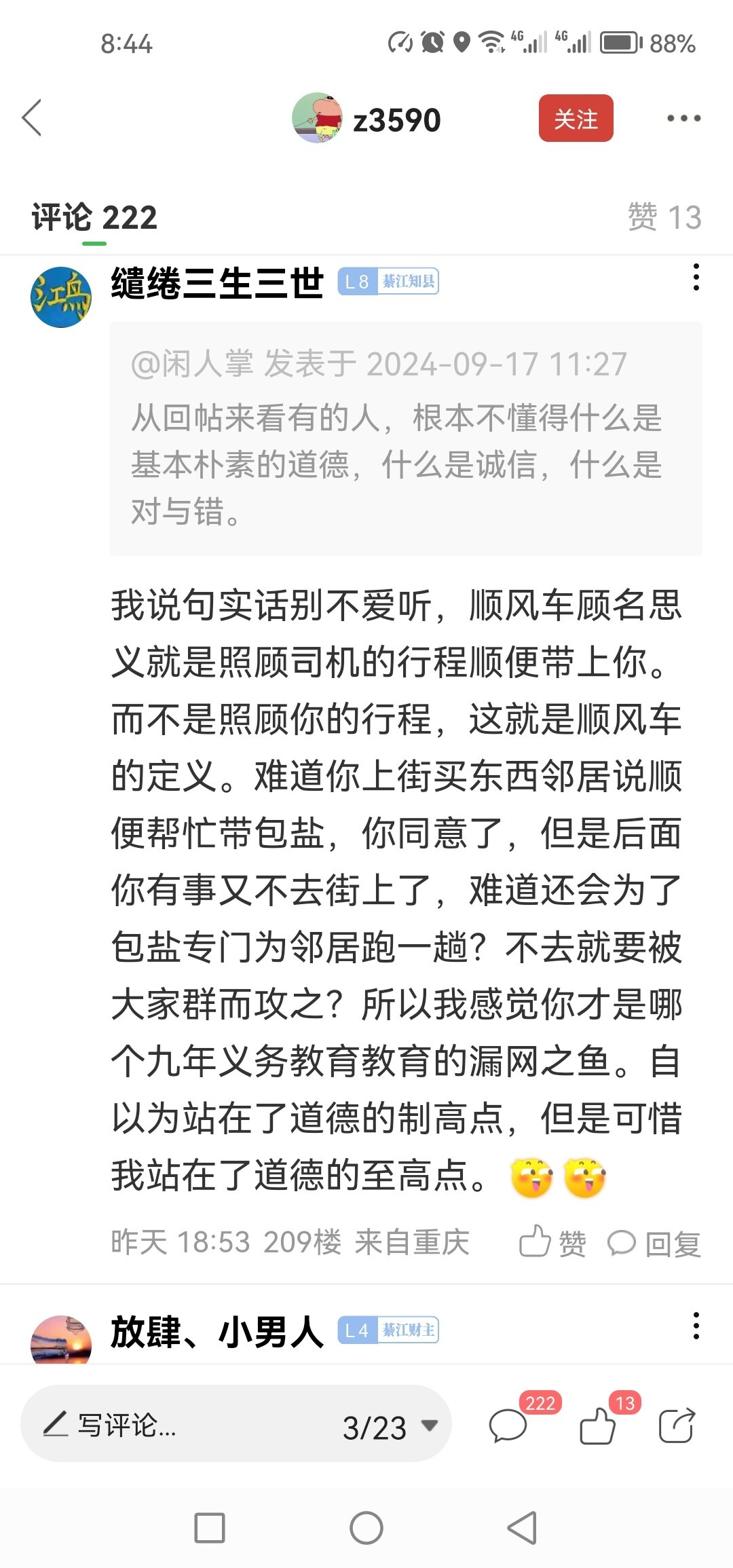Select the 评论 222 tab

click(x=94, y=218)
